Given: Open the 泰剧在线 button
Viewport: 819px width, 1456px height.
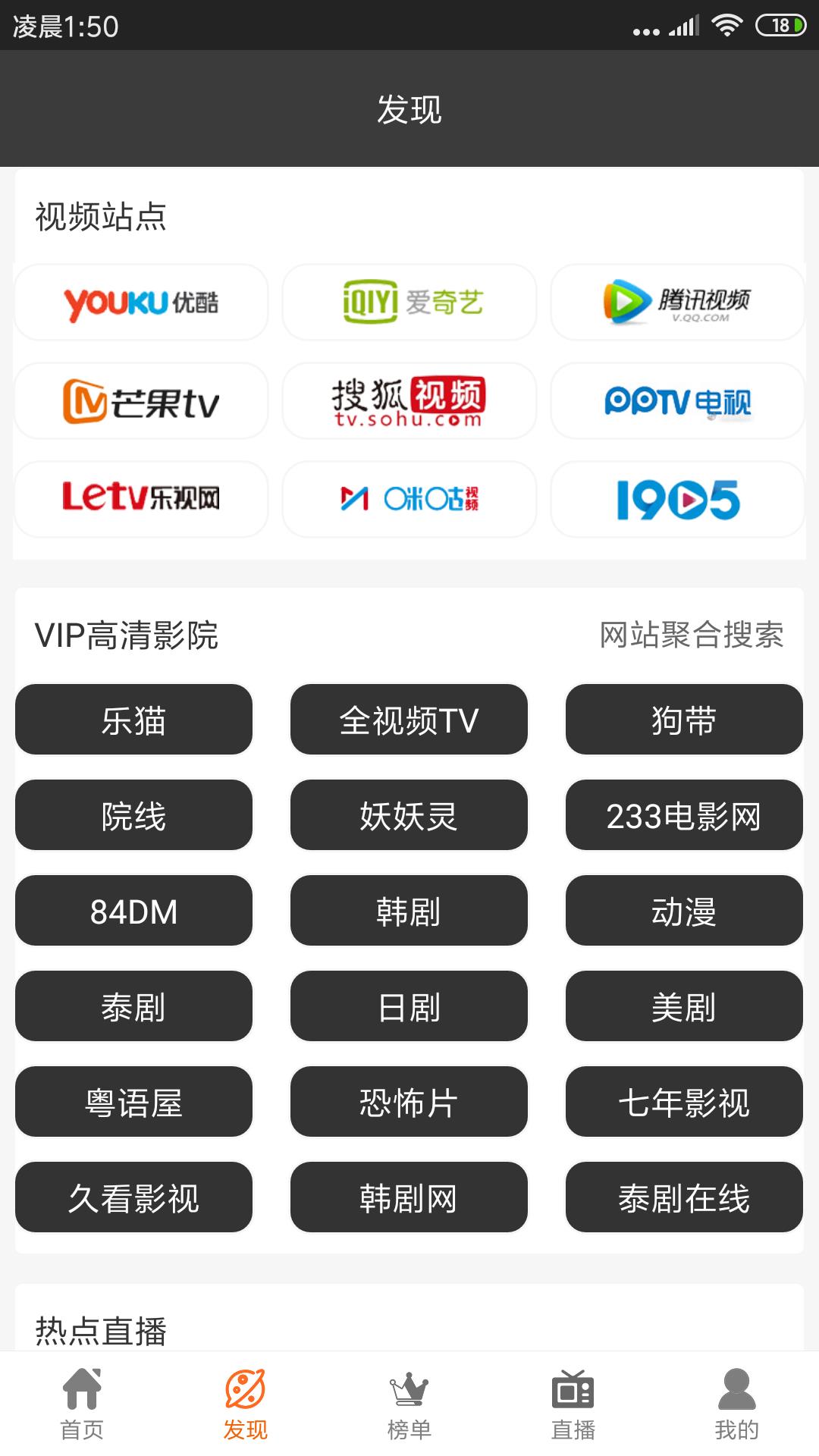Looking at the screenshot, I should coord(684,1197).
